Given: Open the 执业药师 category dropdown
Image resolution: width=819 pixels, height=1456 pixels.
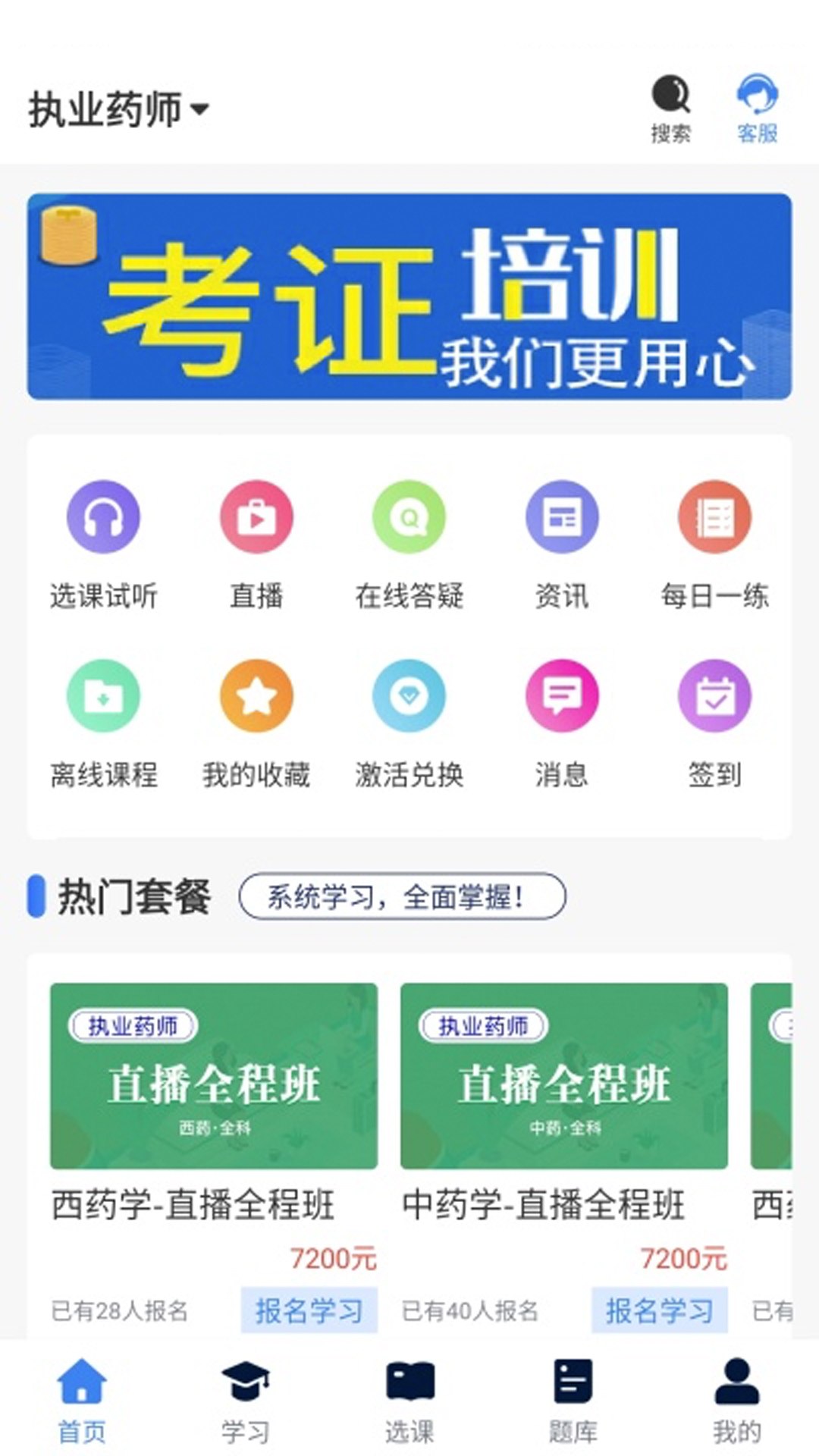Looking at the screenshot, I should pos(118,109).
